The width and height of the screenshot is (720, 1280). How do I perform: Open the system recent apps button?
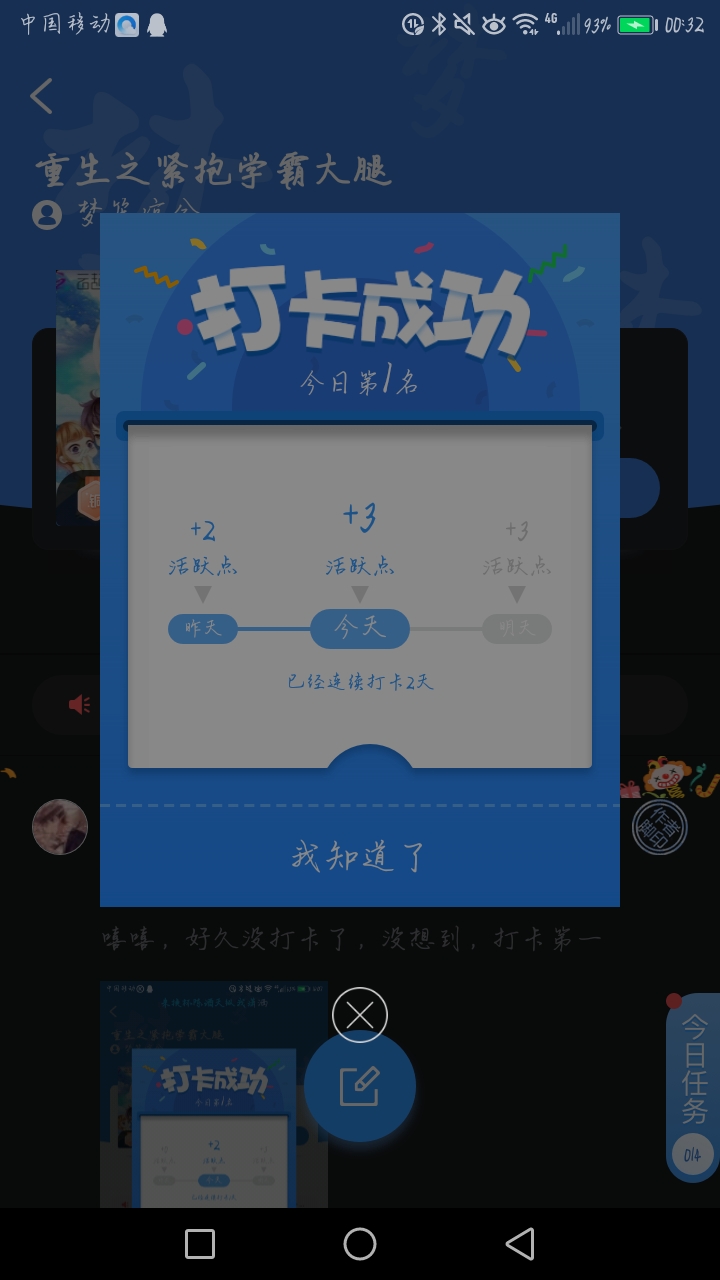(200, 1244)
